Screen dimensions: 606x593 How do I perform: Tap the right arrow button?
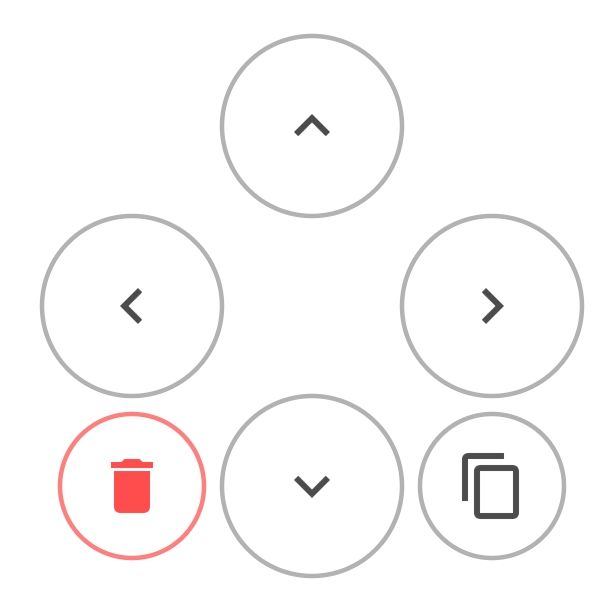[492, 306]
